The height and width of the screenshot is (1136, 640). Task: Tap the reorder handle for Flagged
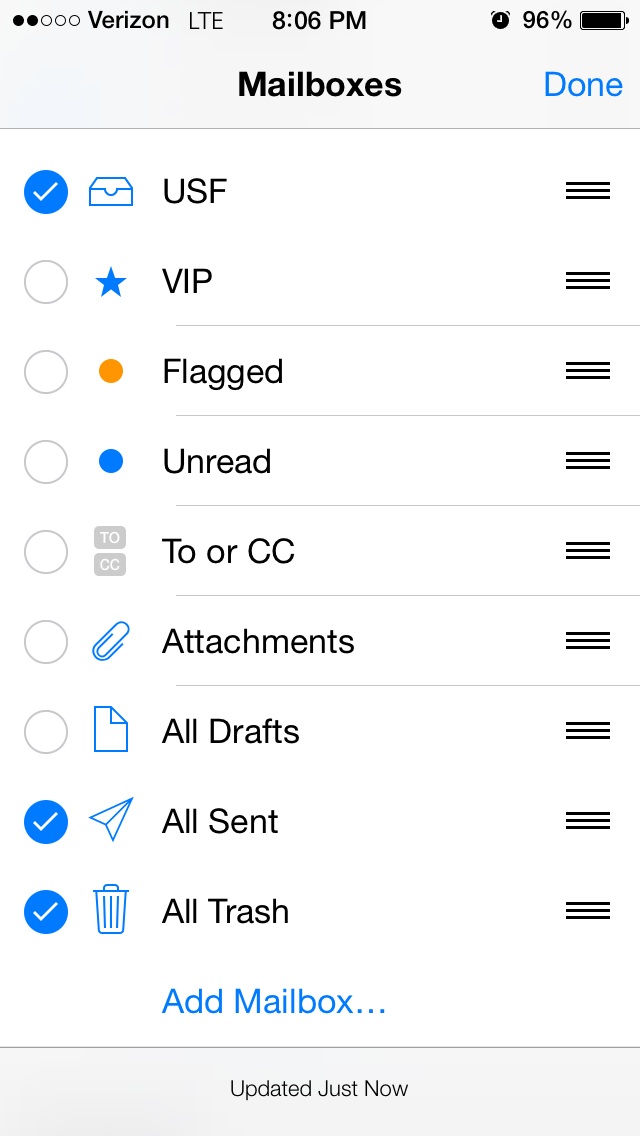(587, 371)
